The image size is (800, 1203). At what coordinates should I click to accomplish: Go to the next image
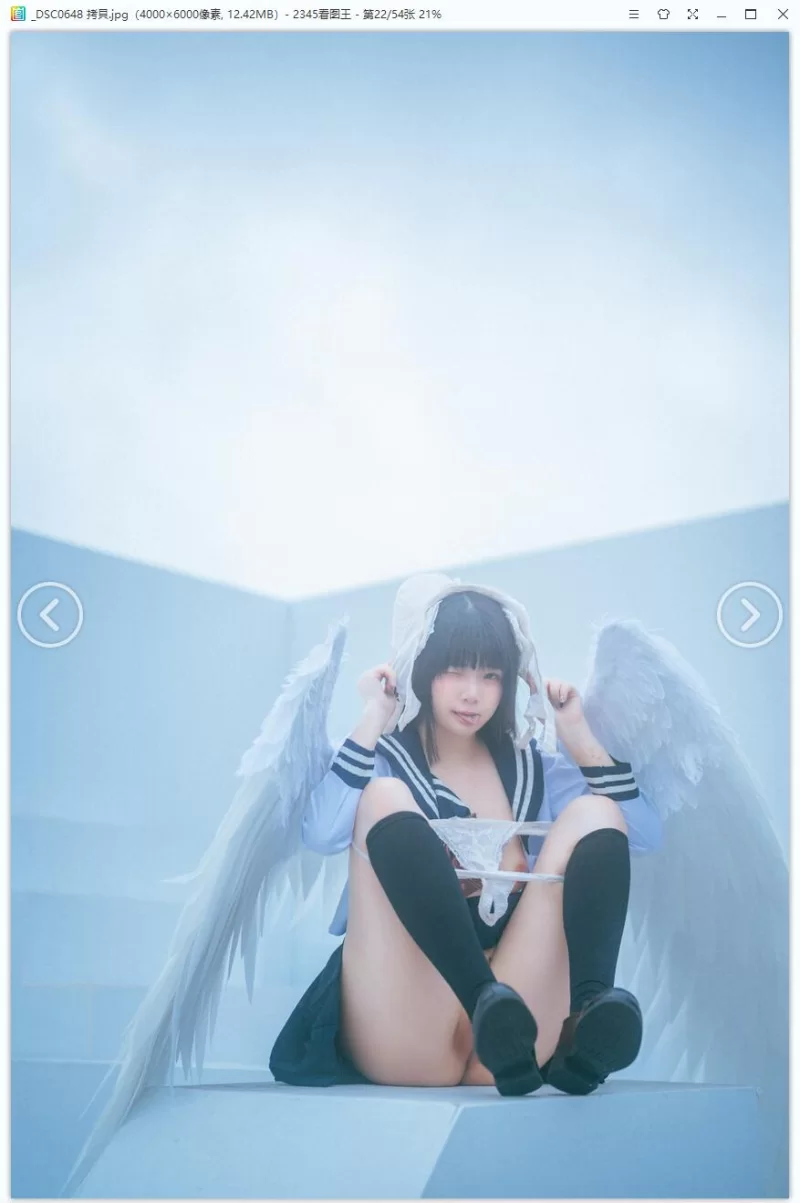pyautogui.click(x=749, y=614)
